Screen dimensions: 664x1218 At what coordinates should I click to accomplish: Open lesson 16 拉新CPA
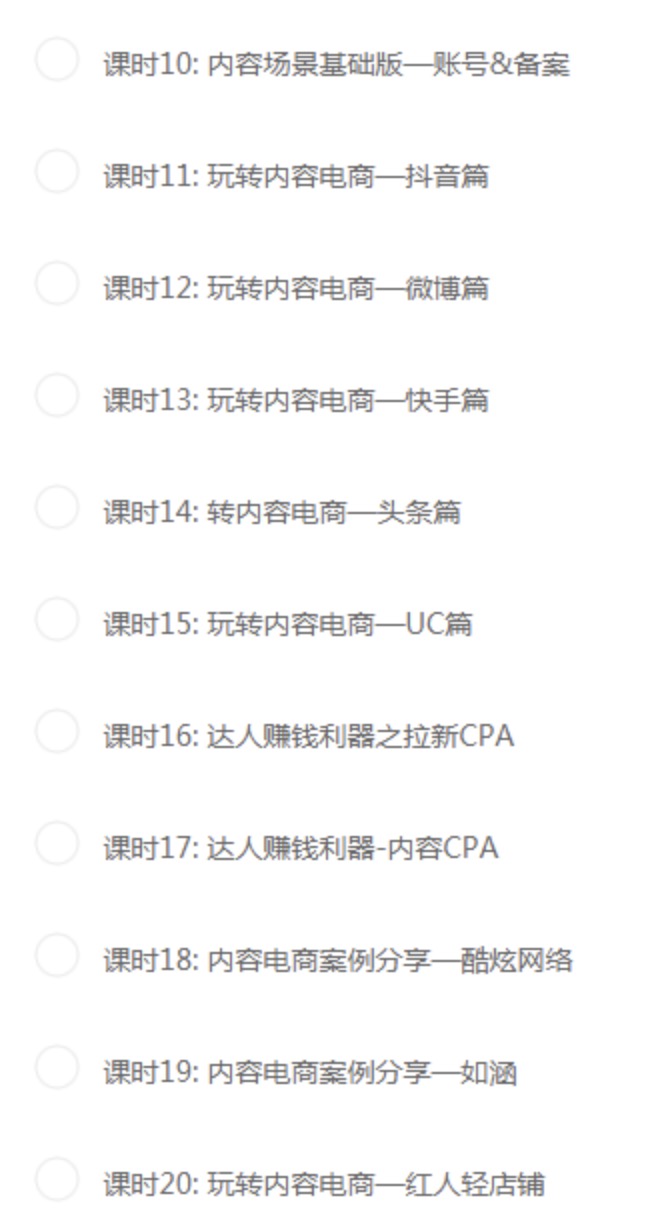[x=308, y=737]
